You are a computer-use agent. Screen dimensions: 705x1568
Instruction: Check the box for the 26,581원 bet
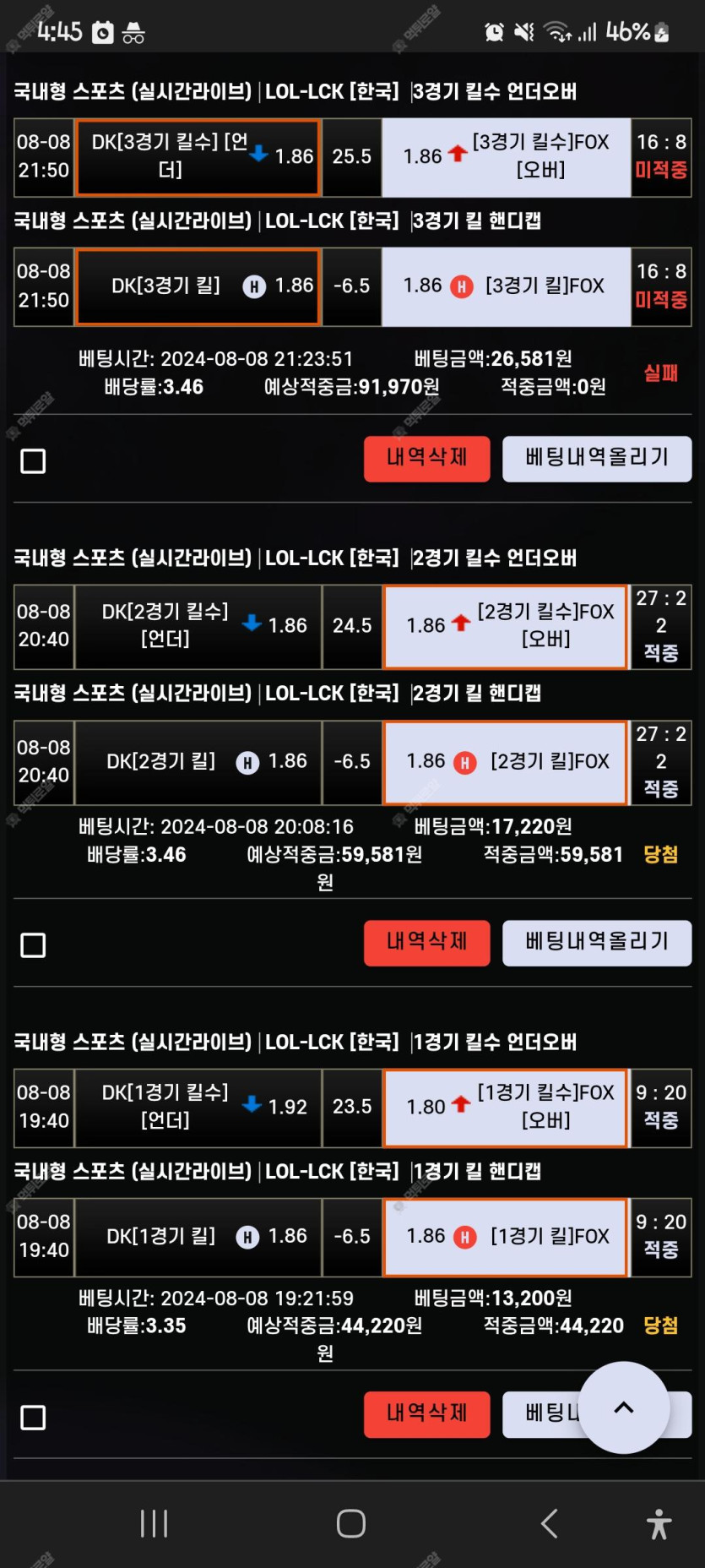(33, 461)
